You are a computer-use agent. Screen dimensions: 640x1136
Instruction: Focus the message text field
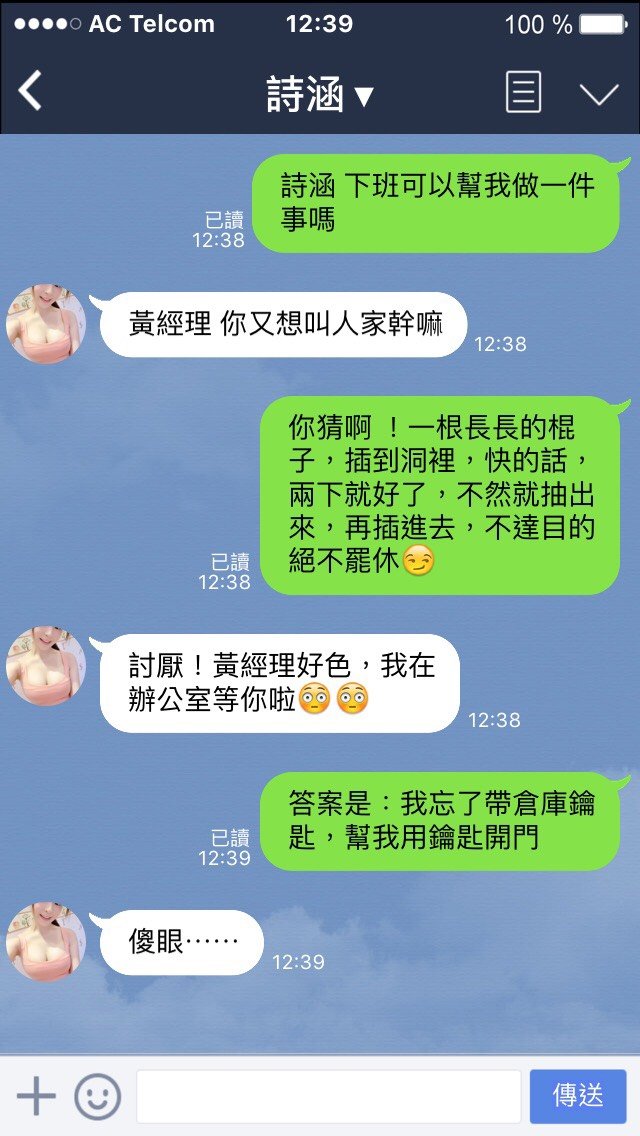click(x=328, y=1096)
